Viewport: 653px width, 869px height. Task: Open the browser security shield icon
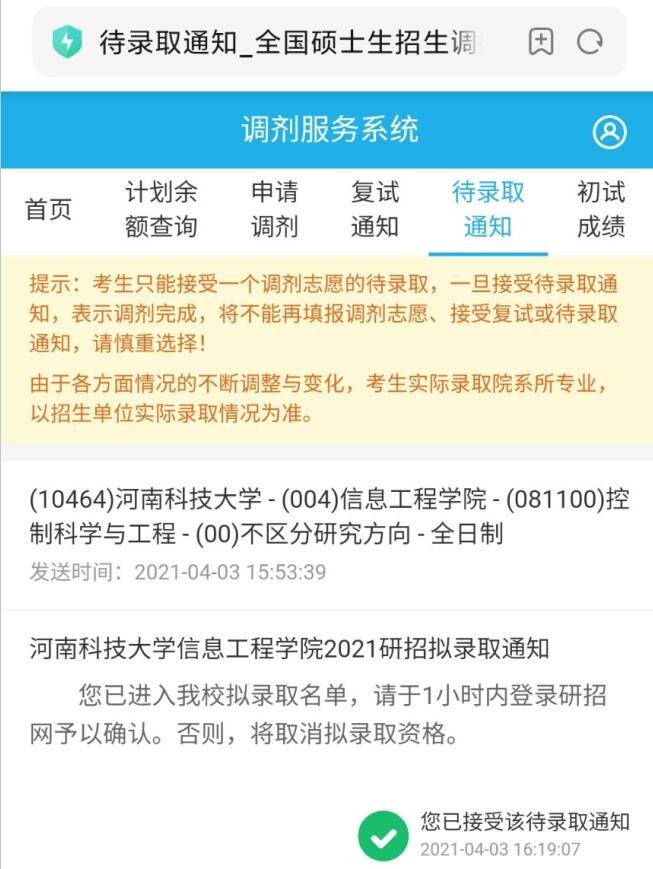[x=67, y=42]
